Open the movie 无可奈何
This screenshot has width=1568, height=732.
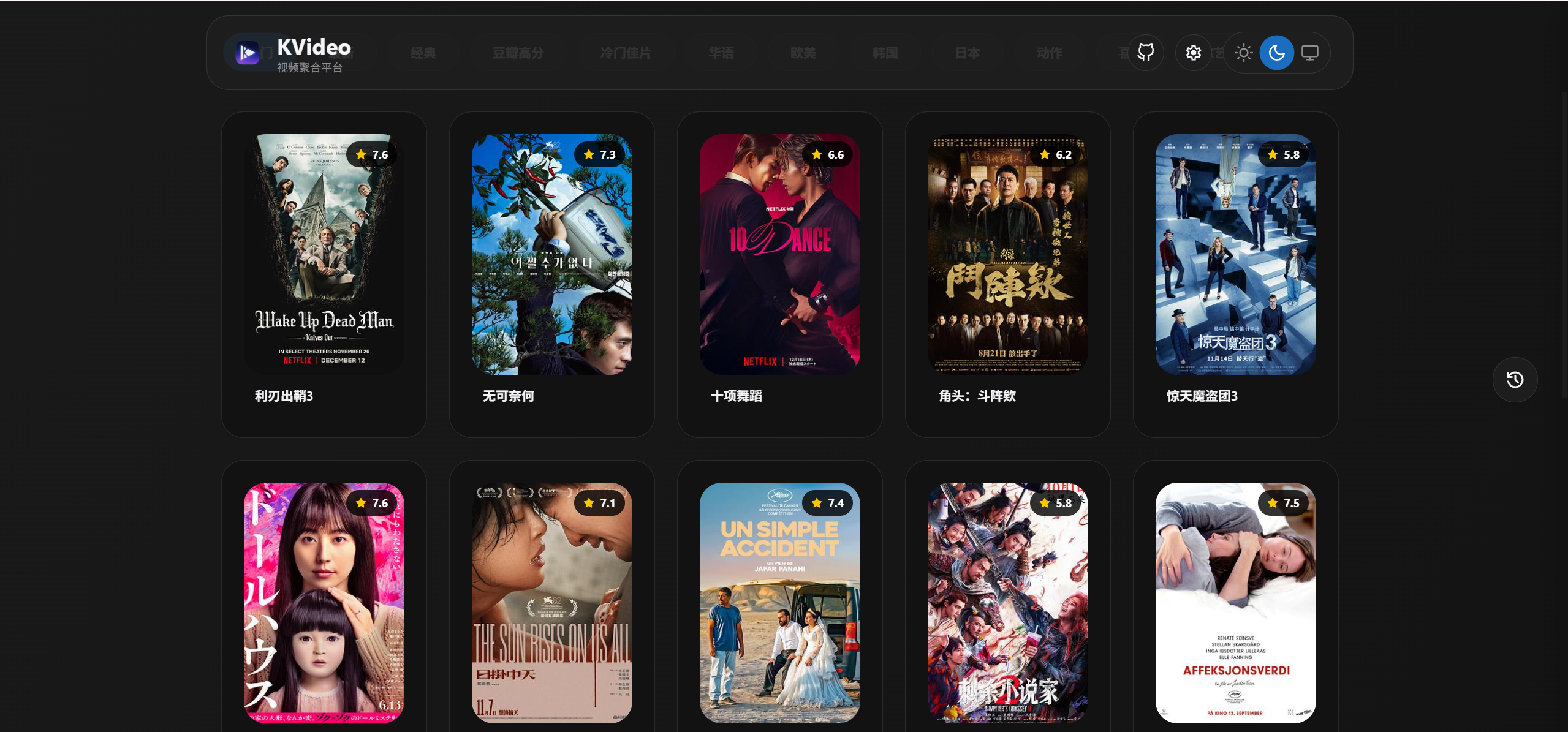pos(551,254)
